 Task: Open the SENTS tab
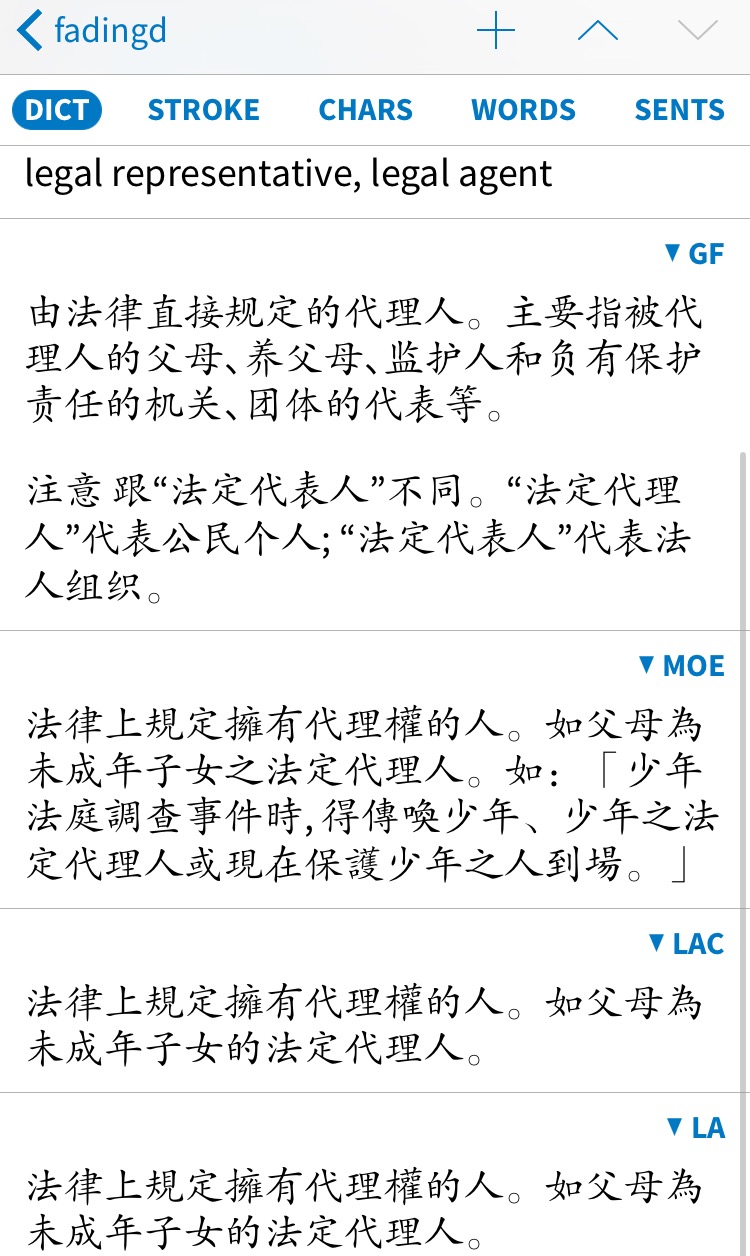[x=680, y=110]
